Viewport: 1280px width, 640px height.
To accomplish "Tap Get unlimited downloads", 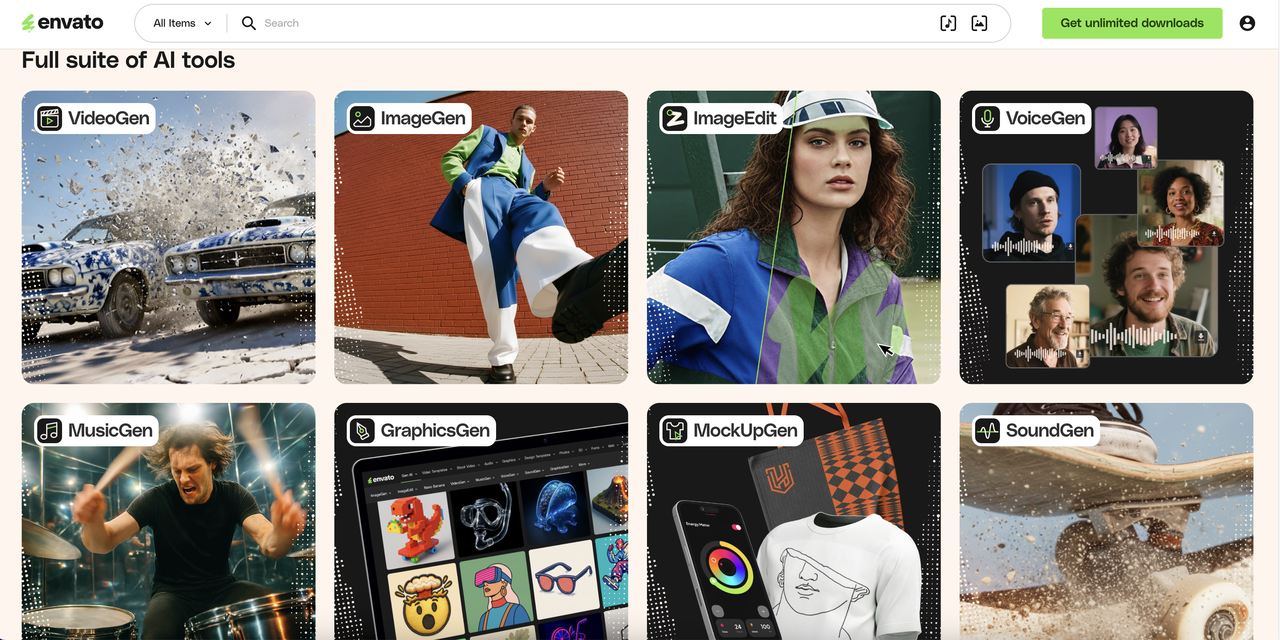I will (x=1131, y=23).
